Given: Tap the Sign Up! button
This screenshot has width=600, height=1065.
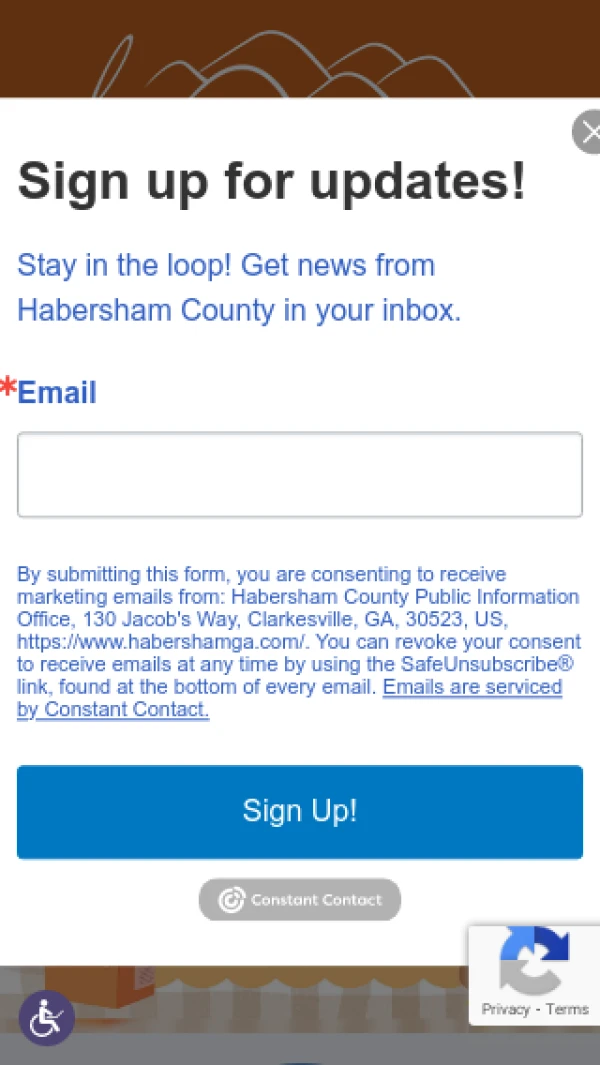Looking at the screenshot, I should click(x=300, y=811).
